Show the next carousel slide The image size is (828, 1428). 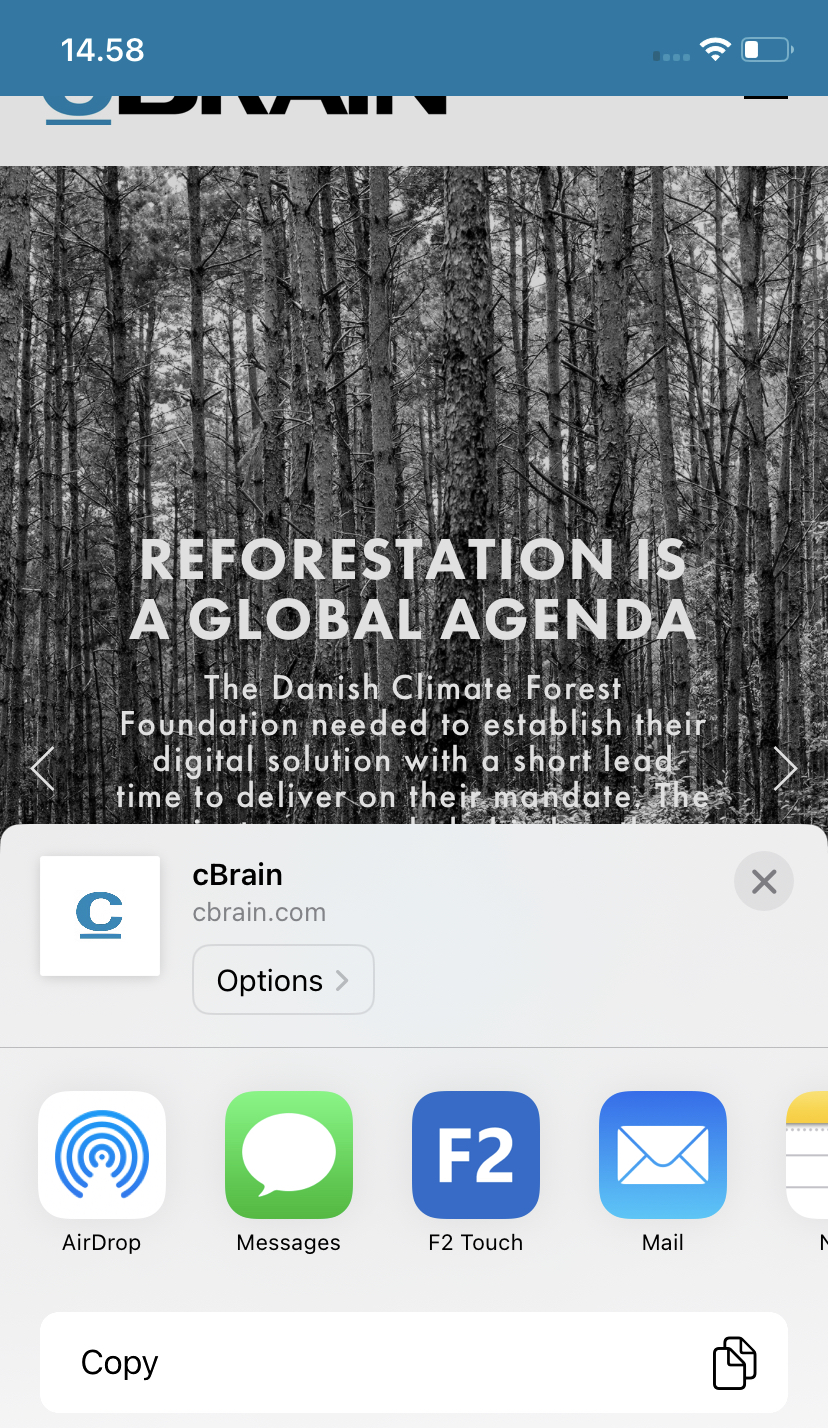786,769
